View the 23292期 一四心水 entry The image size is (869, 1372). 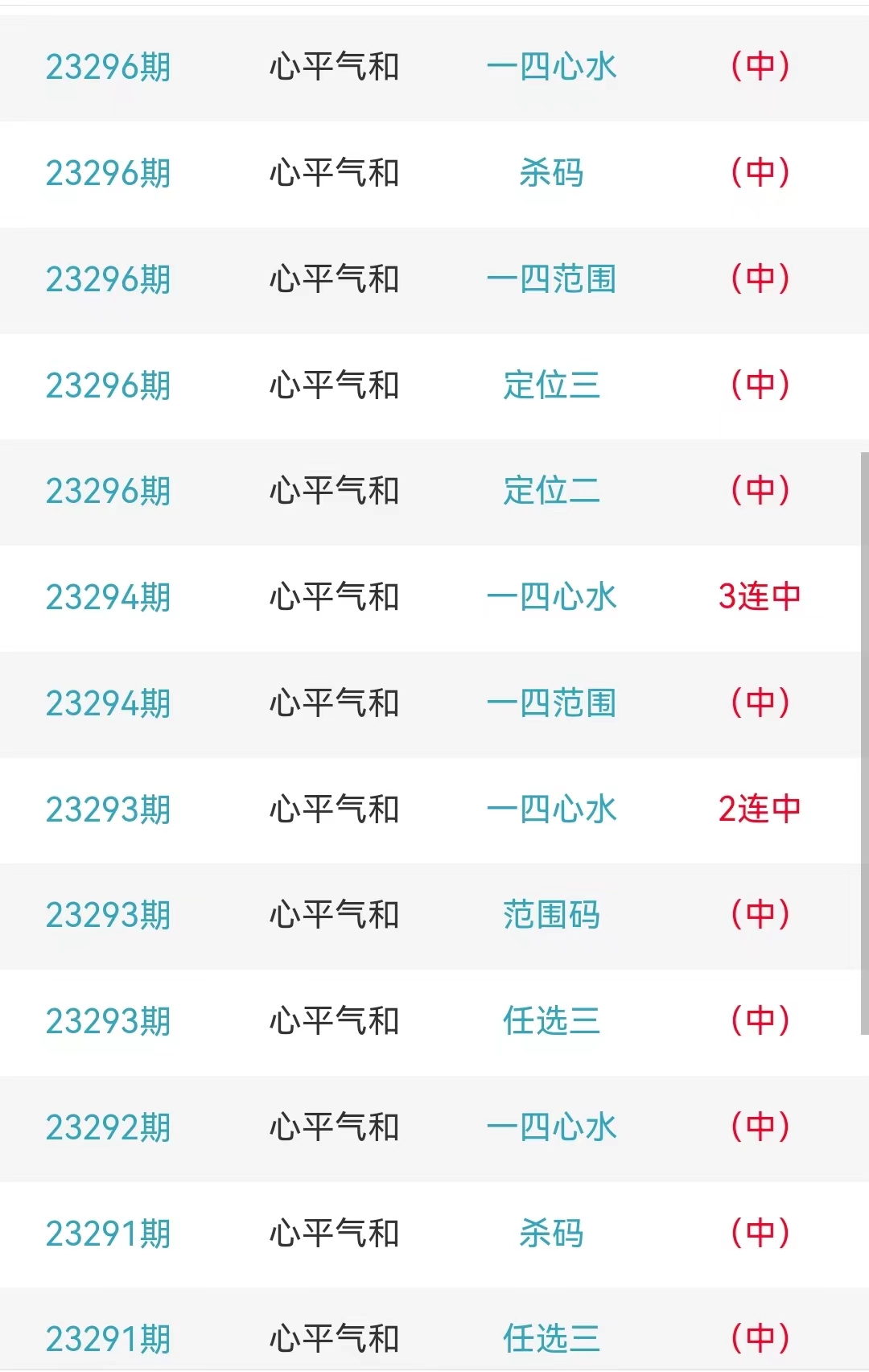(551, 1127)
